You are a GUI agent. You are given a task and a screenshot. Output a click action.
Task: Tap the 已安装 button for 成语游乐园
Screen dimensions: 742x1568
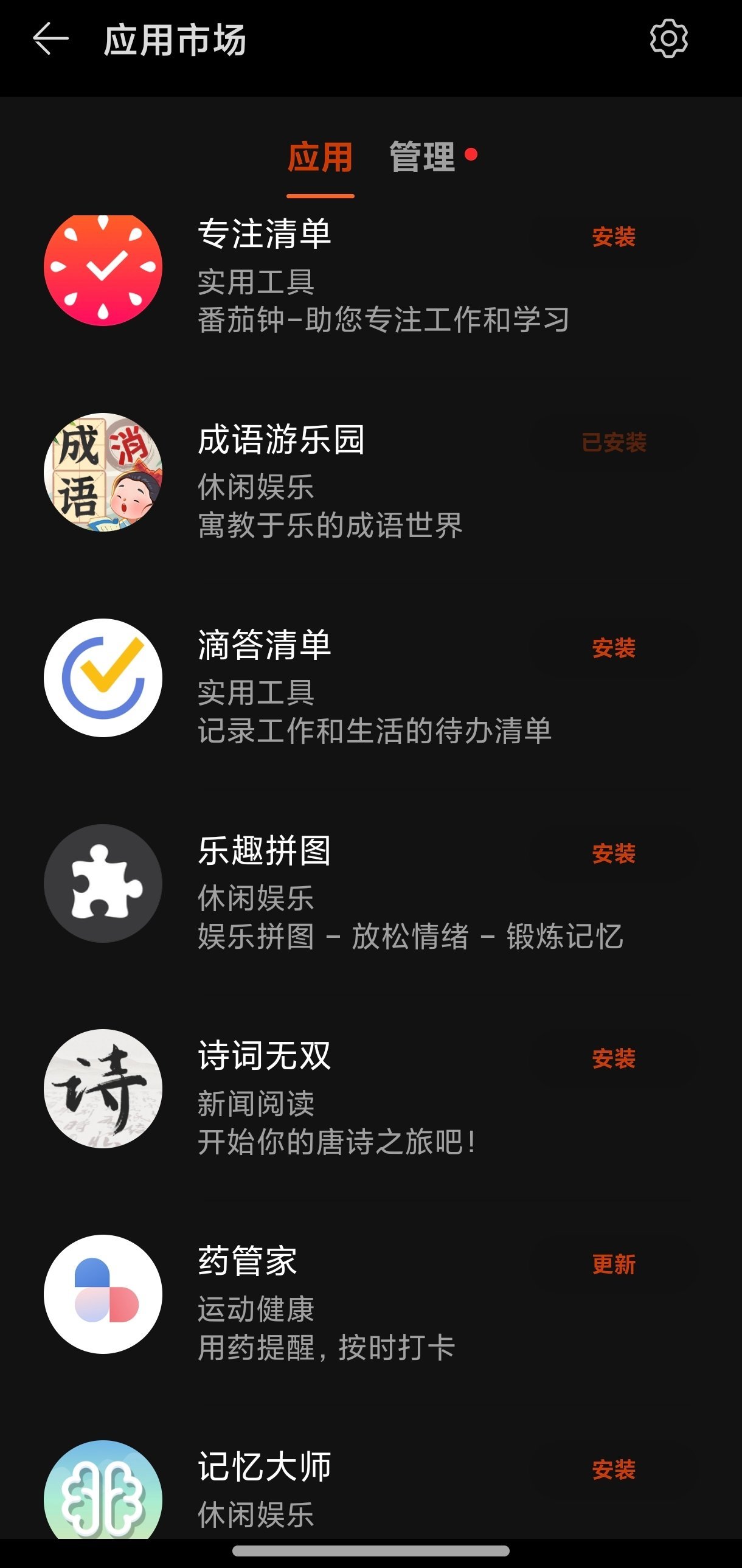click(613, 443)
